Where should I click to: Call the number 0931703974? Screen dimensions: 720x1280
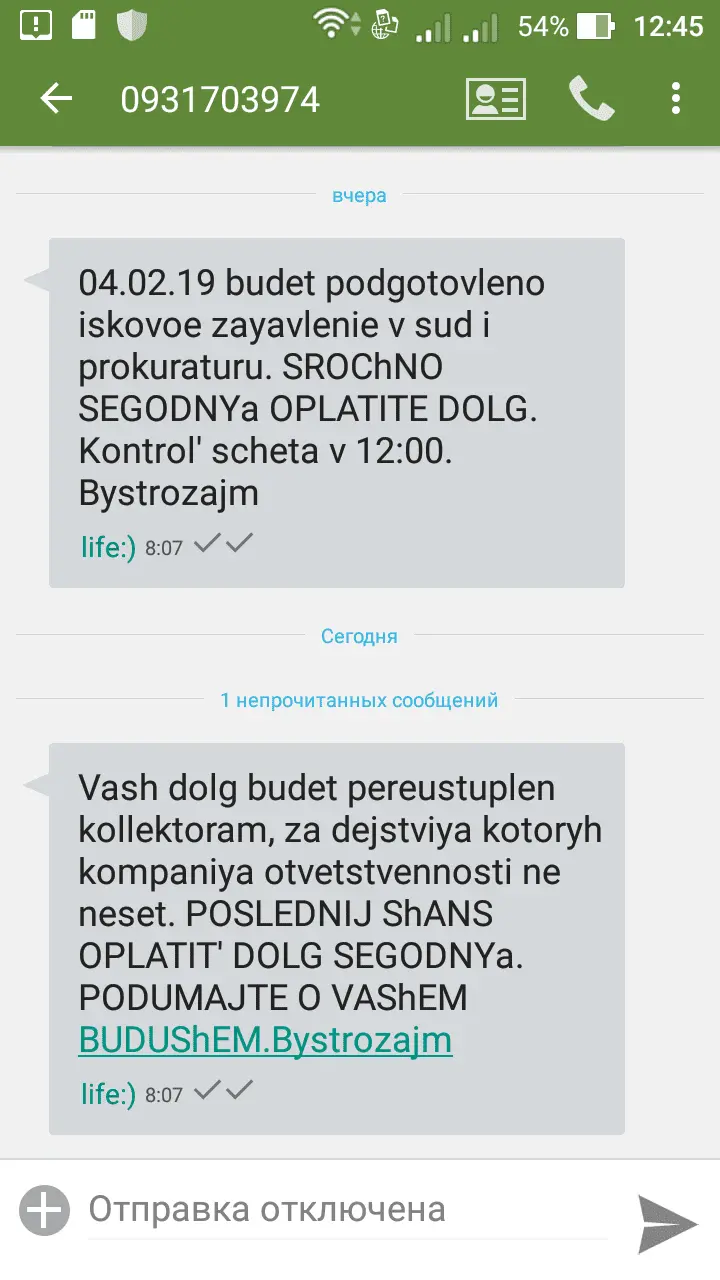(x=591, y=99)
